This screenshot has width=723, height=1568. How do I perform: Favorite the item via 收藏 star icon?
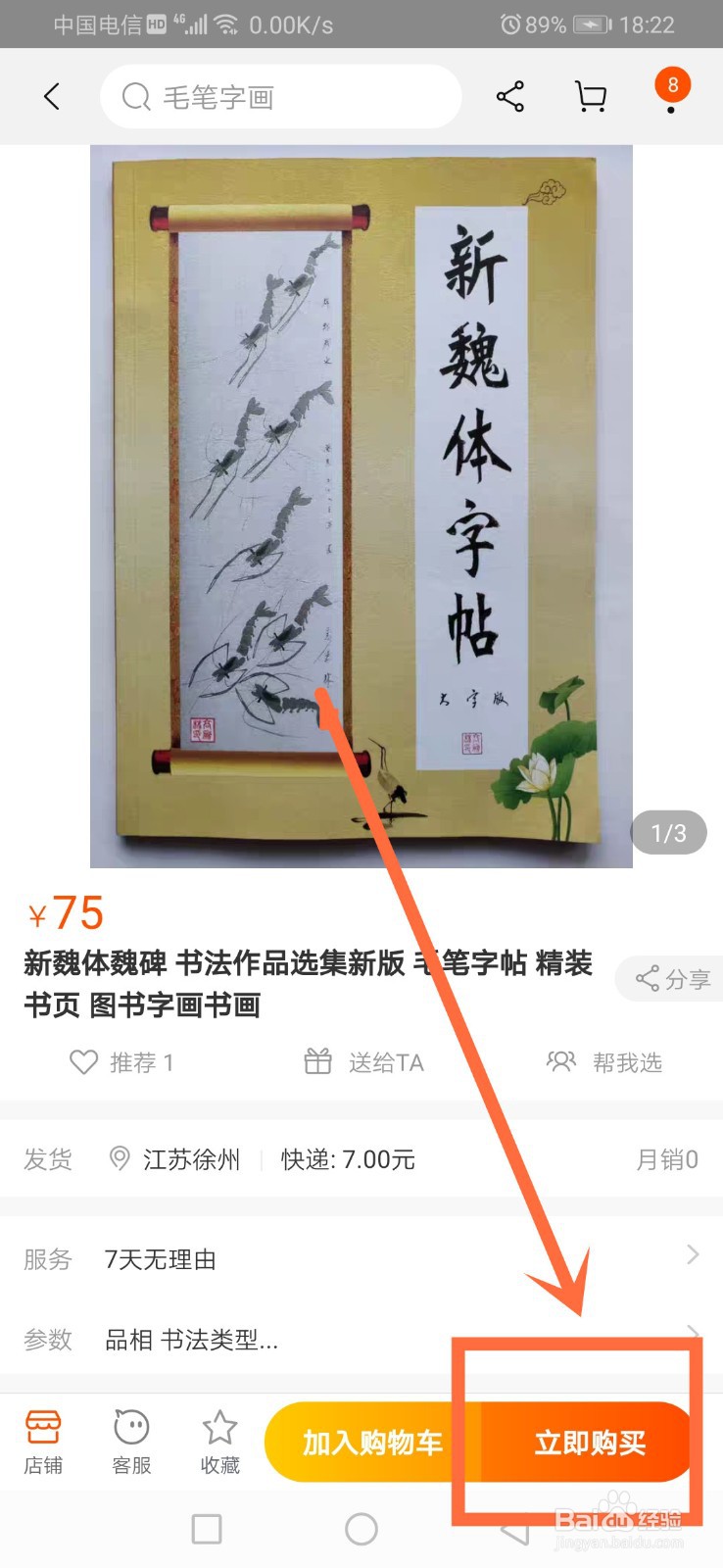coord(217,1441)
